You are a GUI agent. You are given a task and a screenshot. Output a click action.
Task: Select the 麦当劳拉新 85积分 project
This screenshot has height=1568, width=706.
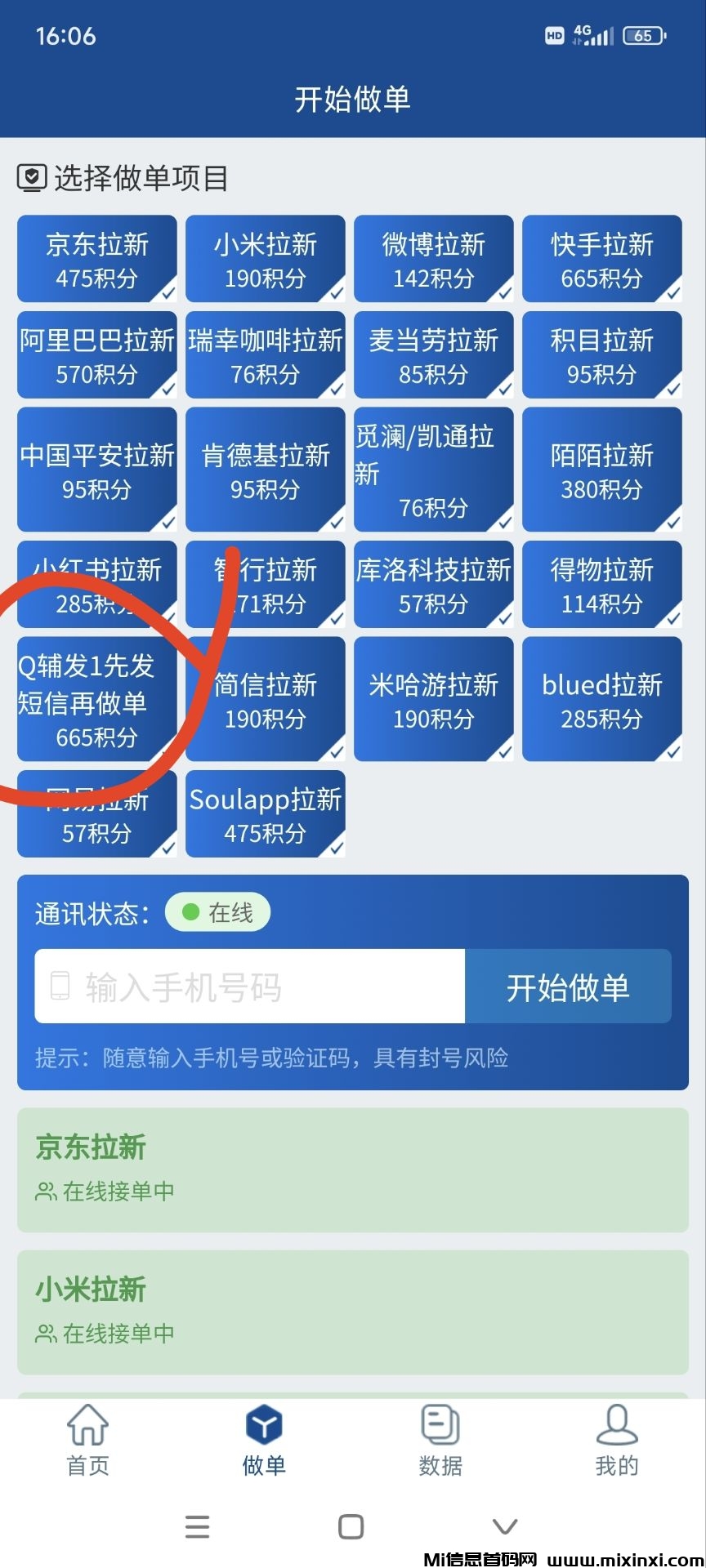tap(434, 355)
